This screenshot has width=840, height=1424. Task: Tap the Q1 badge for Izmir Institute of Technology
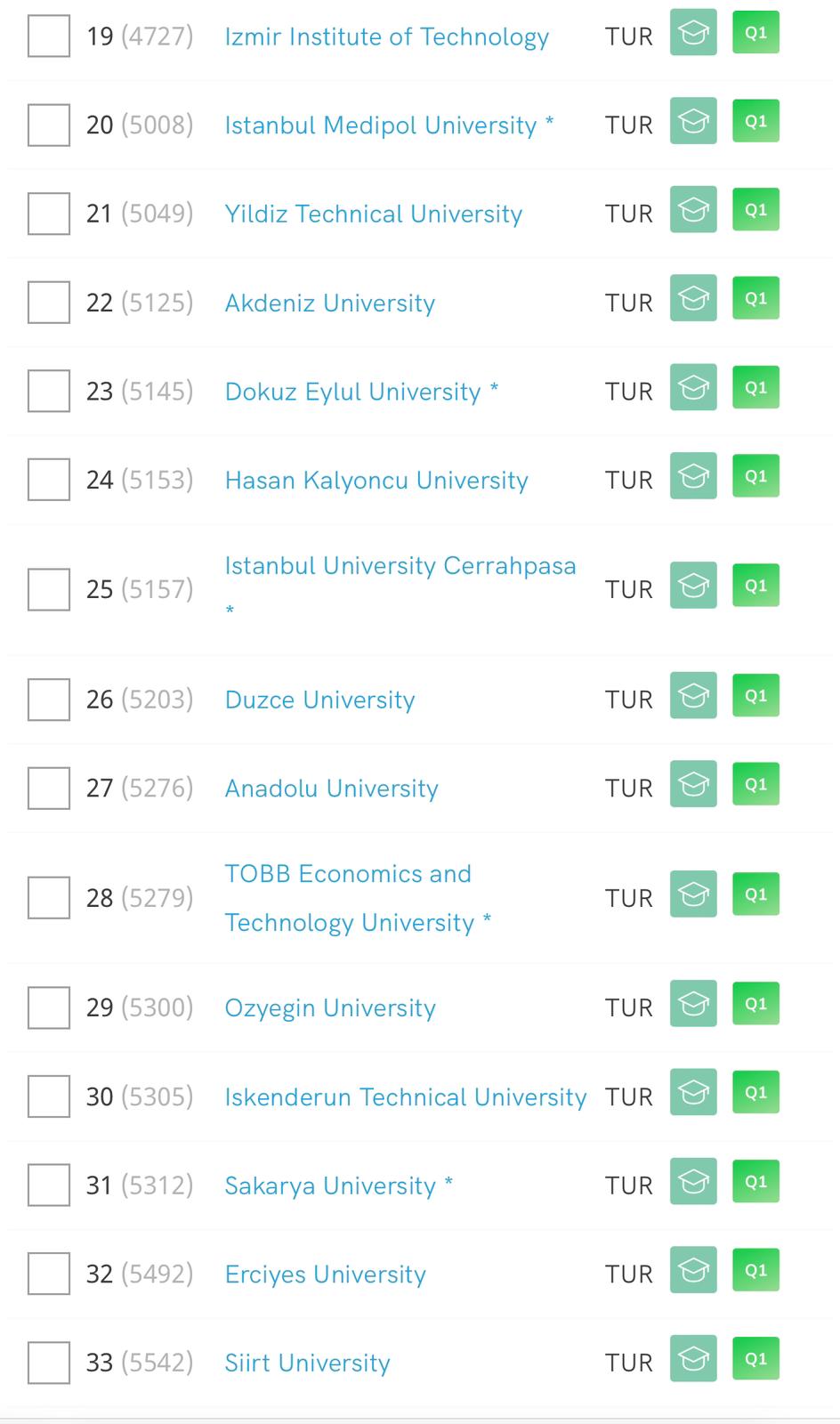(x=755, y=33)
